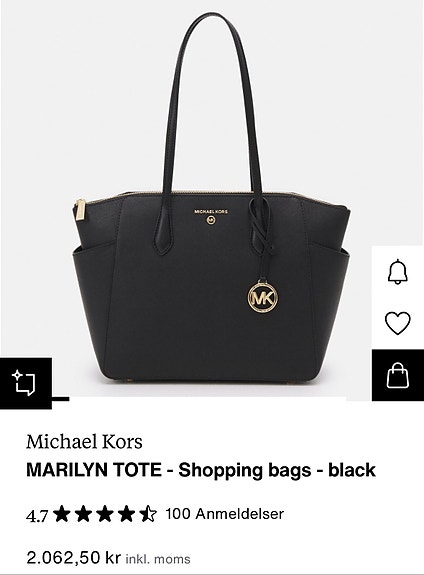The width and height of the screenshot is (424, 575).
Task: Open the Marilyn Tote product image
Action: (x=212, y=200)
